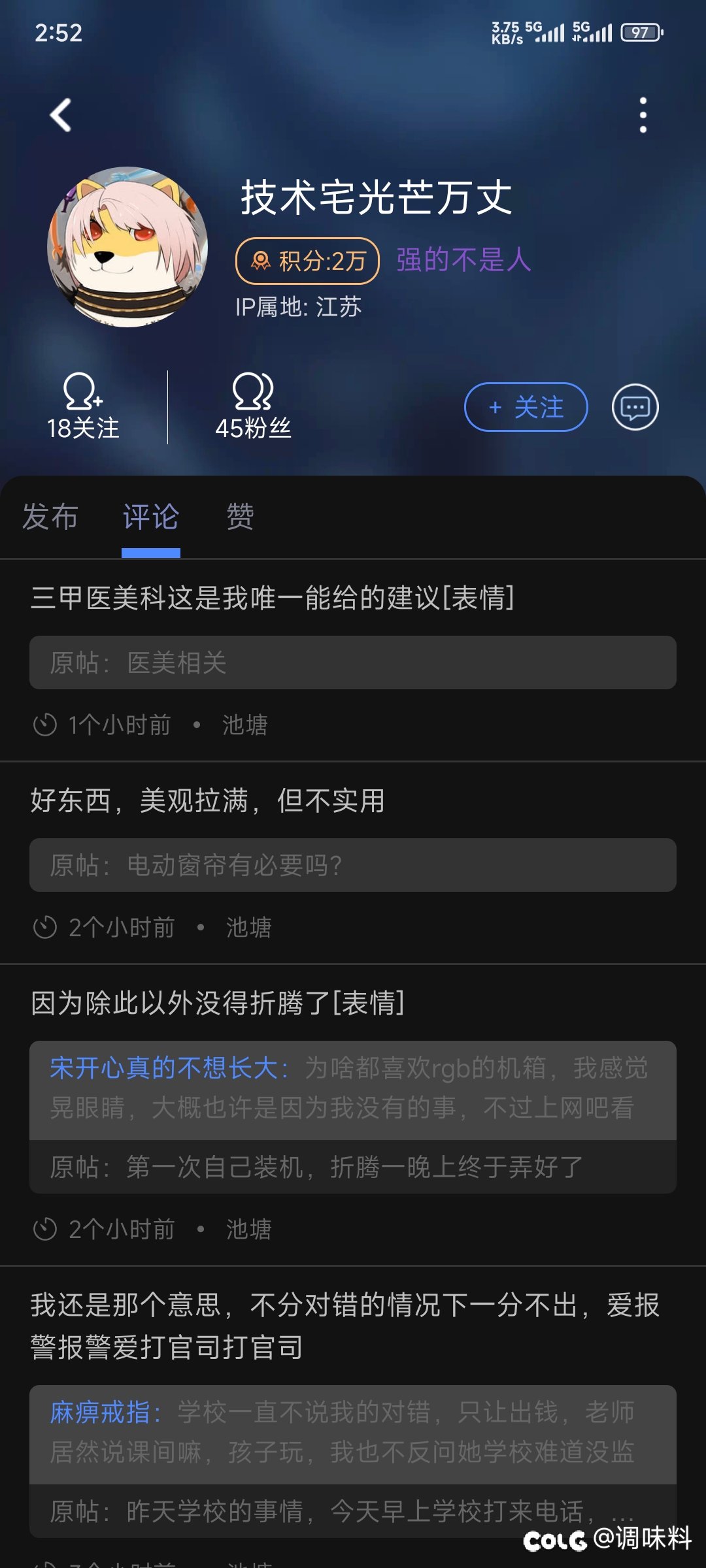Screen dimensions: 706x1568
Task: Open private message chat icon
Action: 635,407
